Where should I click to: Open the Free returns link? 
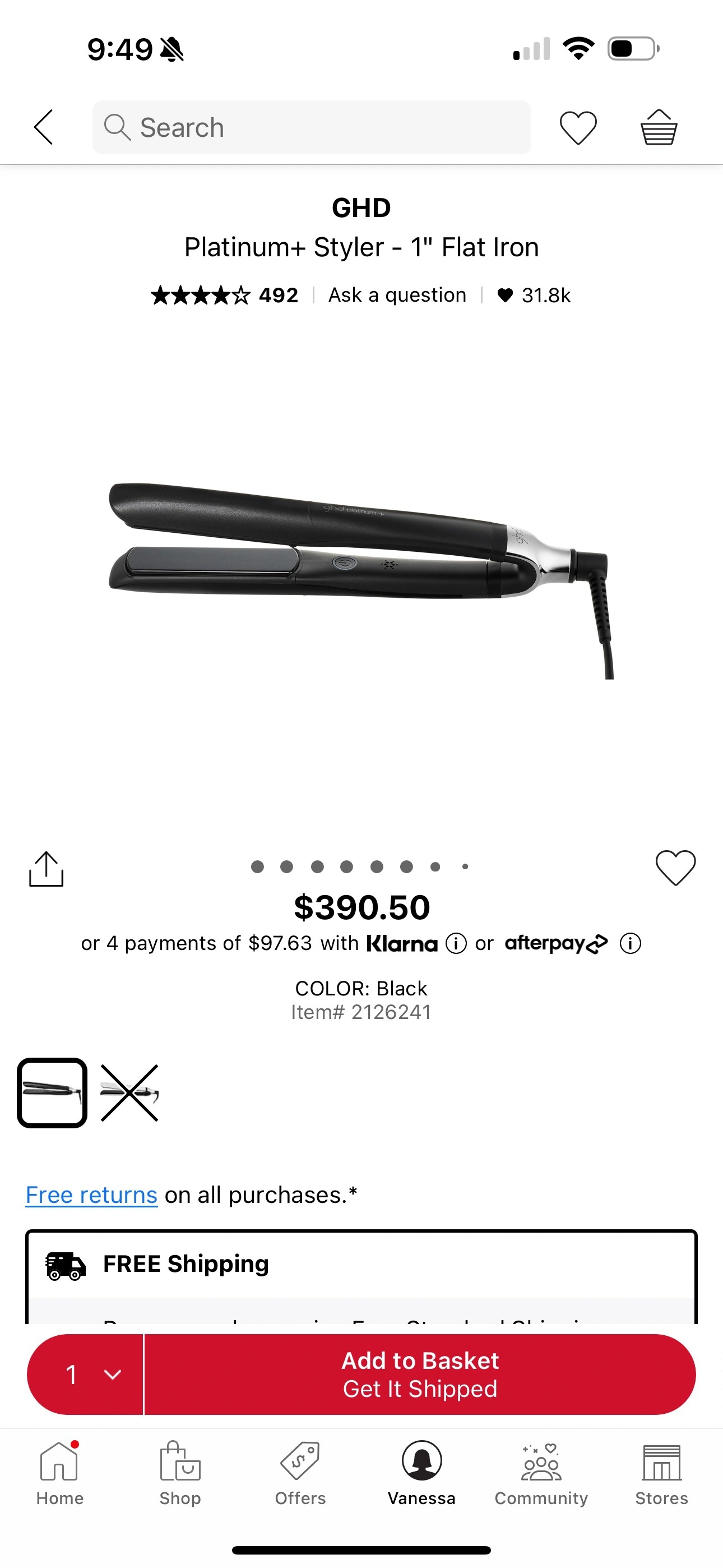coord(91,1195)
